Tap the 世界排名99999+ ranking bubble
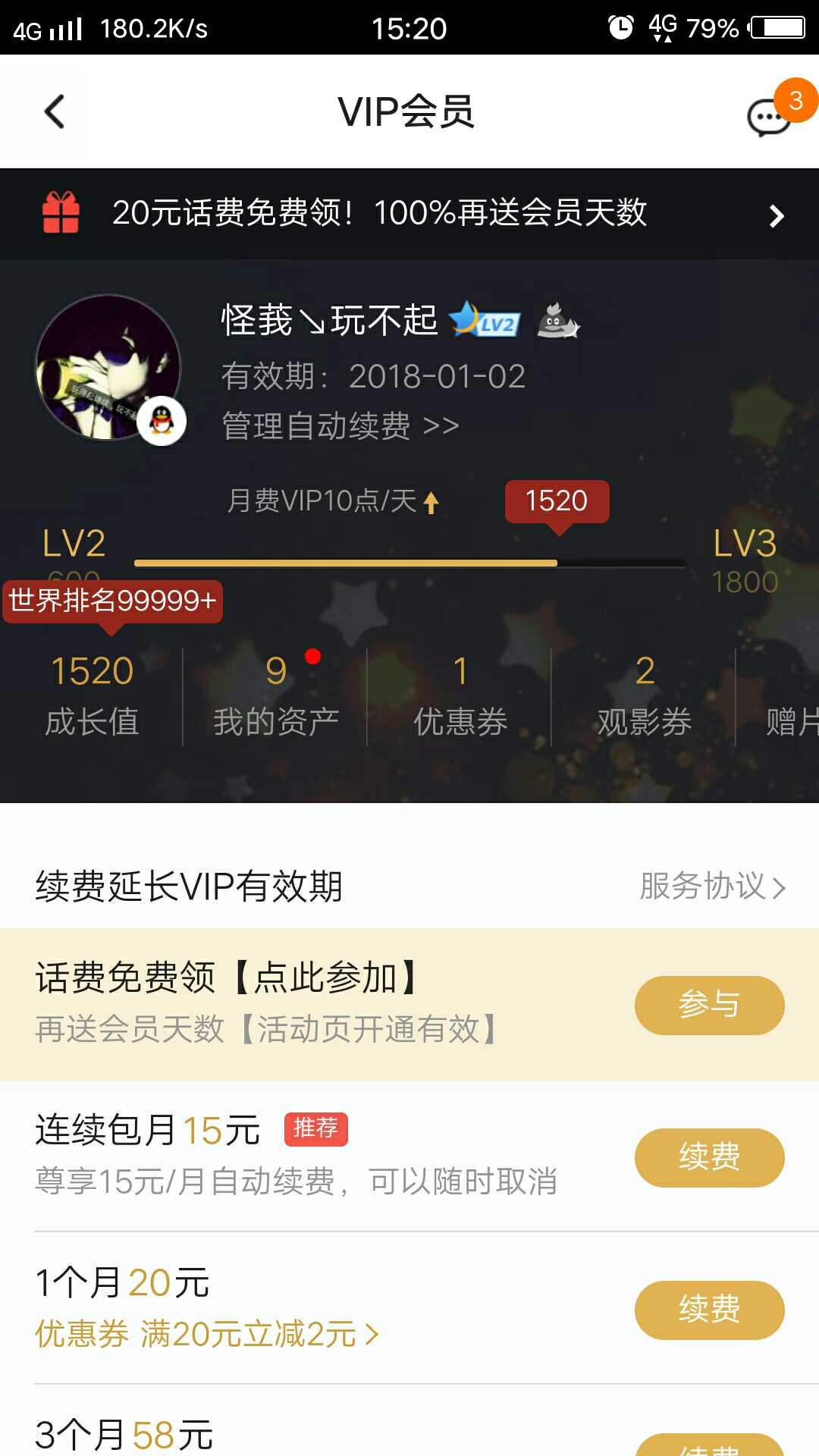Screen dimensions: 819x1456 pos(112,603)
